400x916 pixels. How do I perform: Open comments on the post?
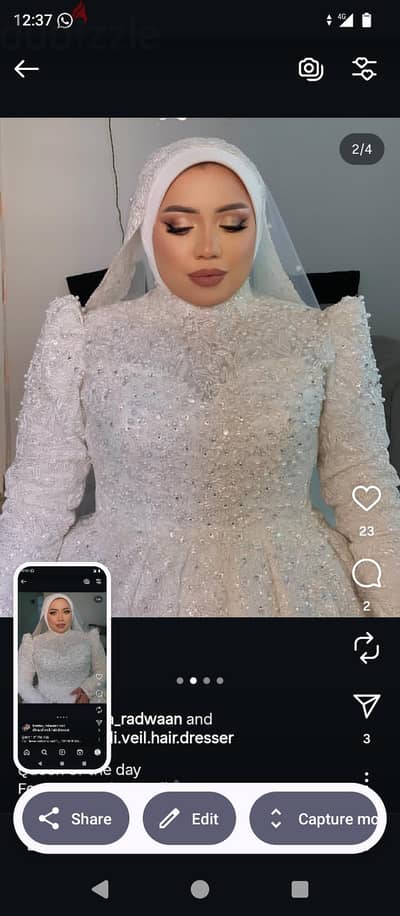366,574
